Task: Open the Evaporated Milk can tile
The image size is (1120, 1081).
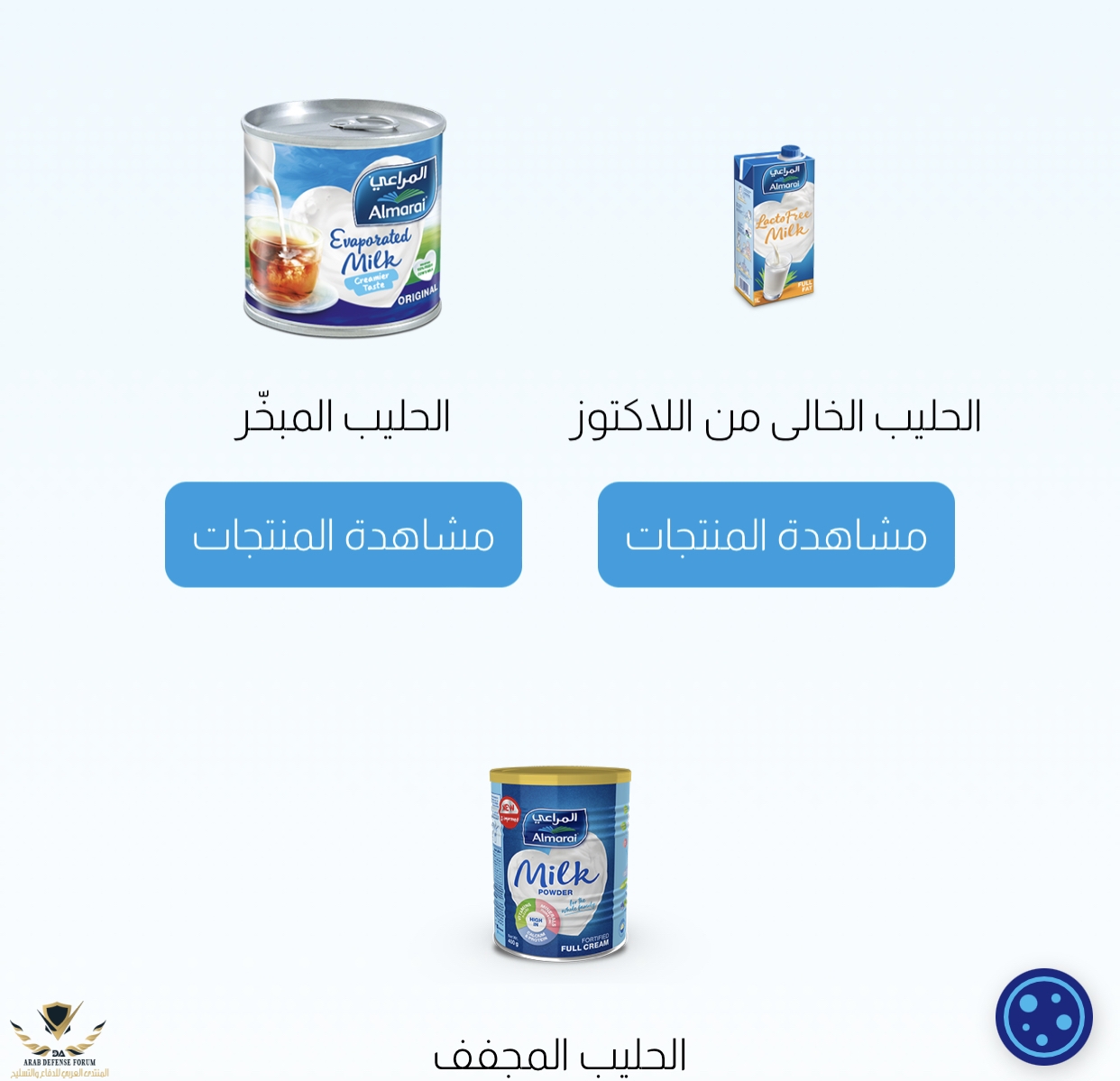Action: click(x=344, y=219)
